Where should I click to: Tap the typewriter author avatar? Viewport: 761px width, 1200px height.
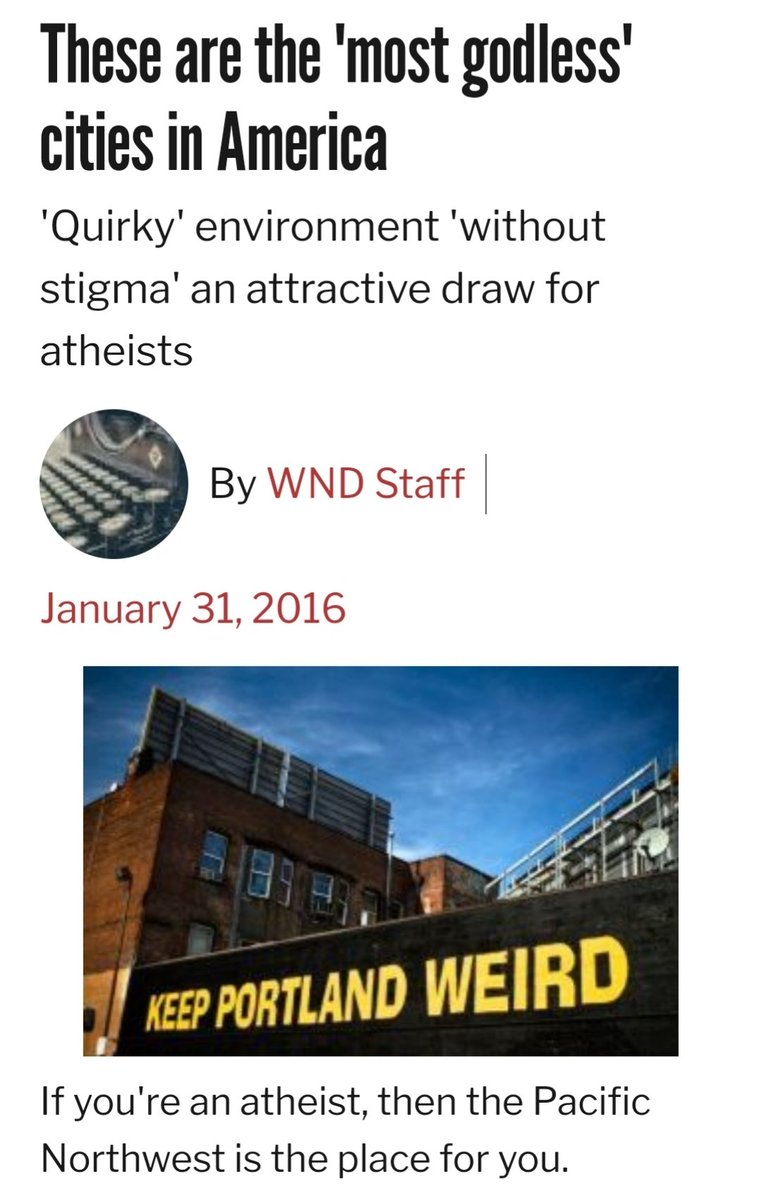pos(114,484)
